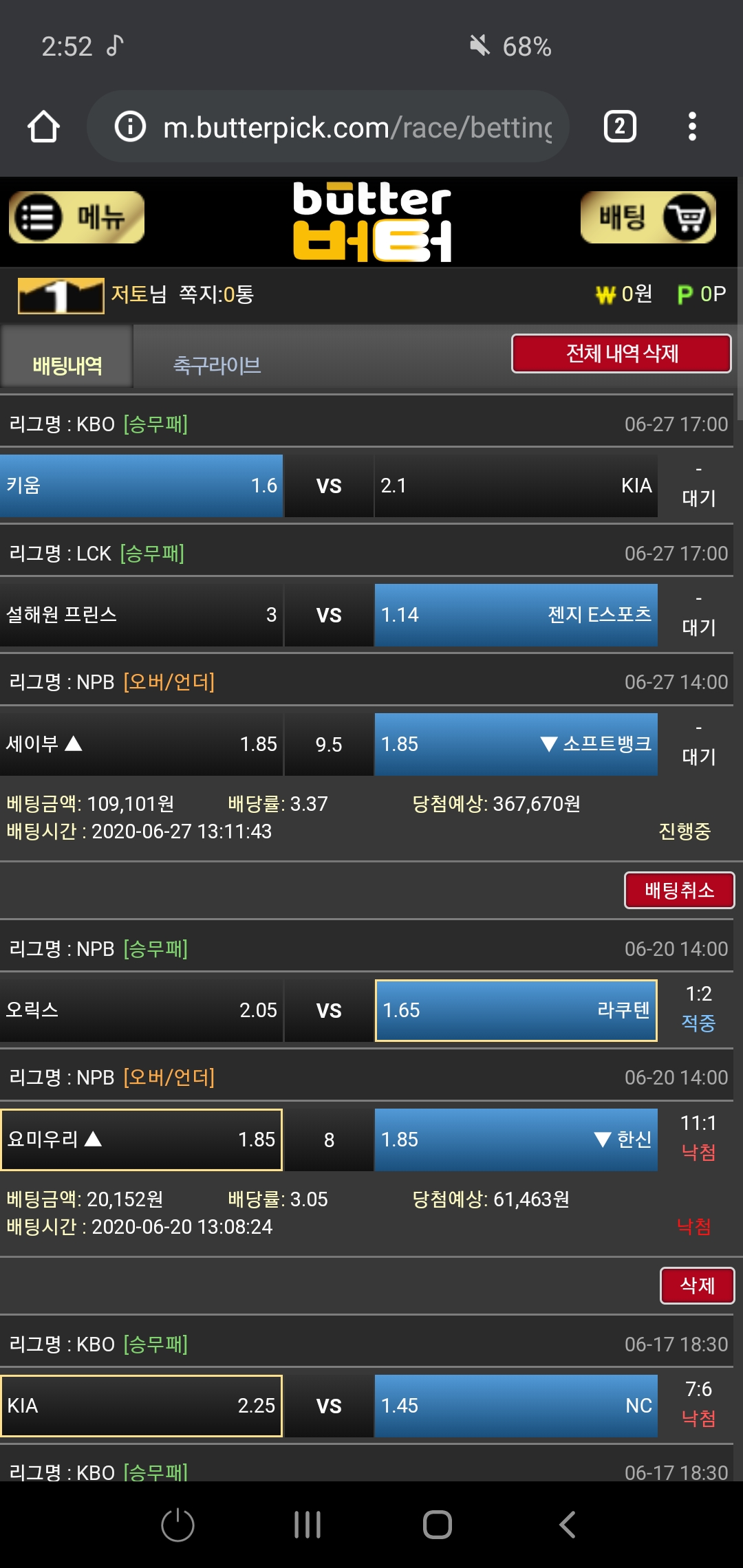Select the 배팅내역 tab
The height and width of the screenshot is (1568, 743).
click(x=67, y=364)
